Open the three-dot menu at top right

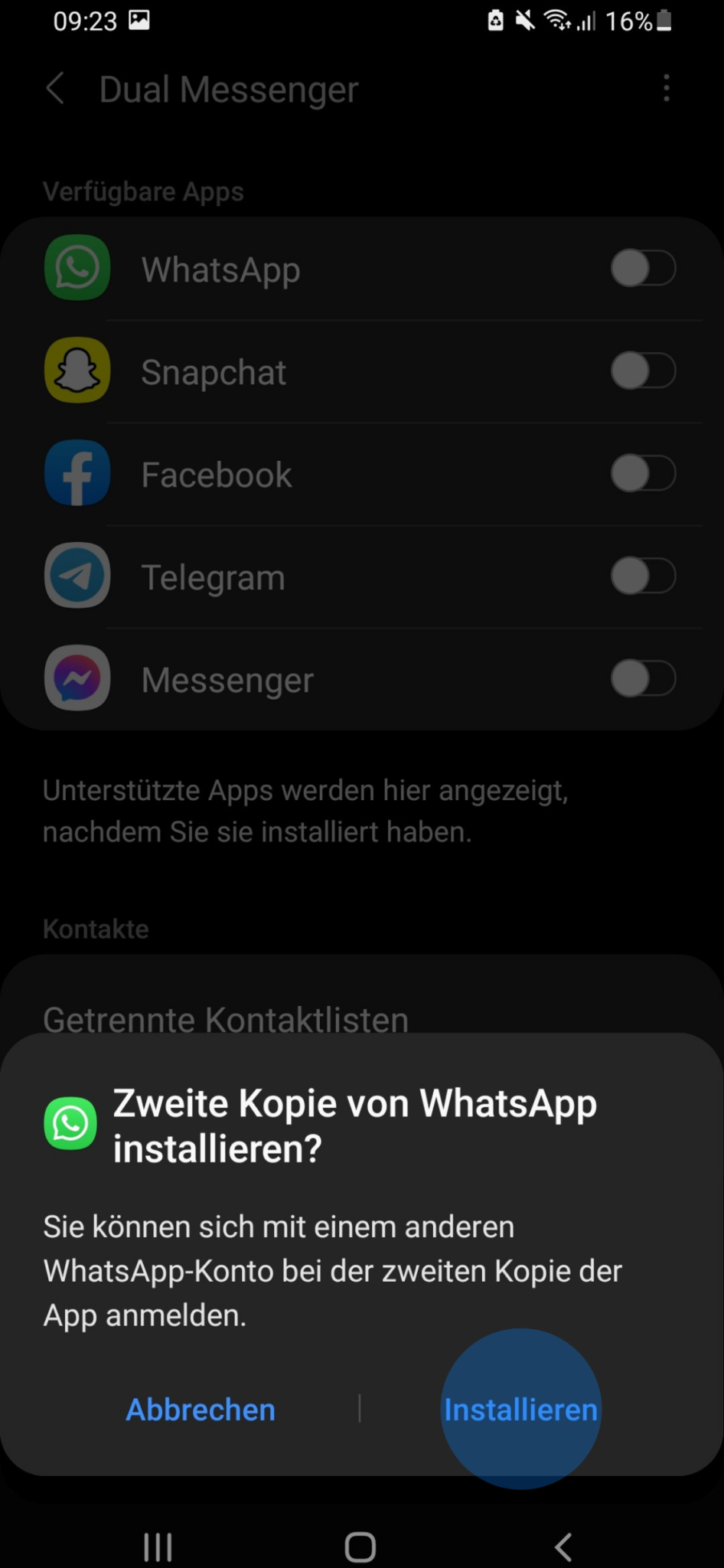(667, 88)
